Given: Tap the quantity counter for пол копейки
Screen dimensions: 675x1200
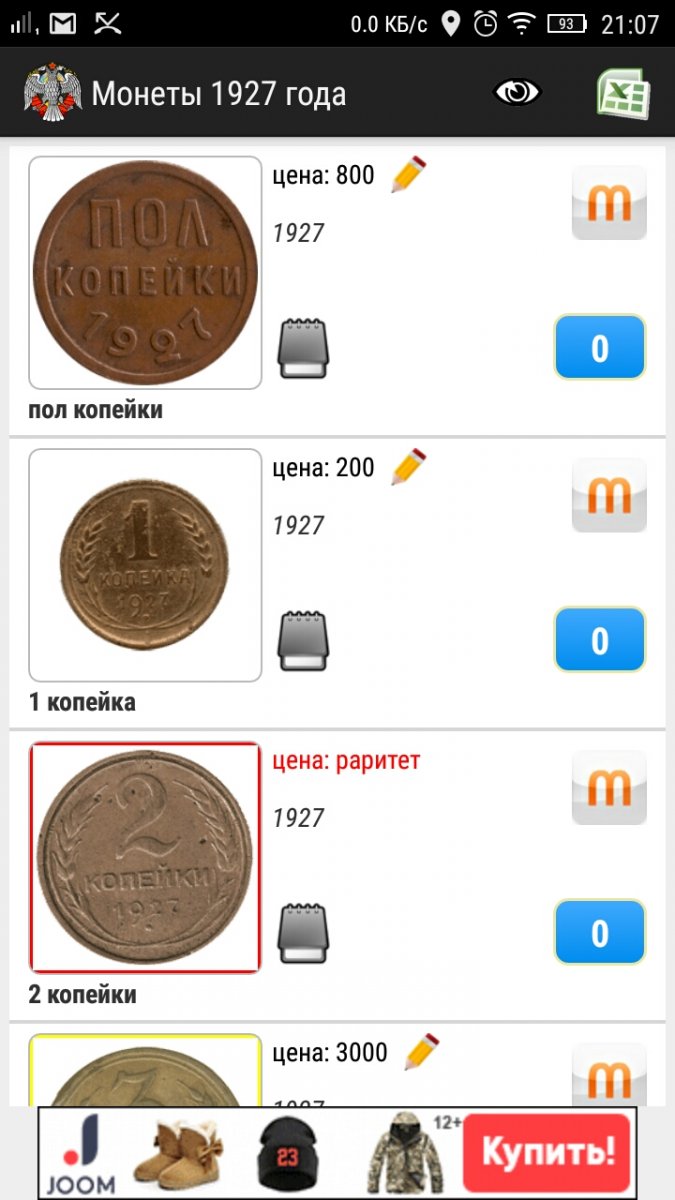Looking at the screenshot, I should point(599,347).
